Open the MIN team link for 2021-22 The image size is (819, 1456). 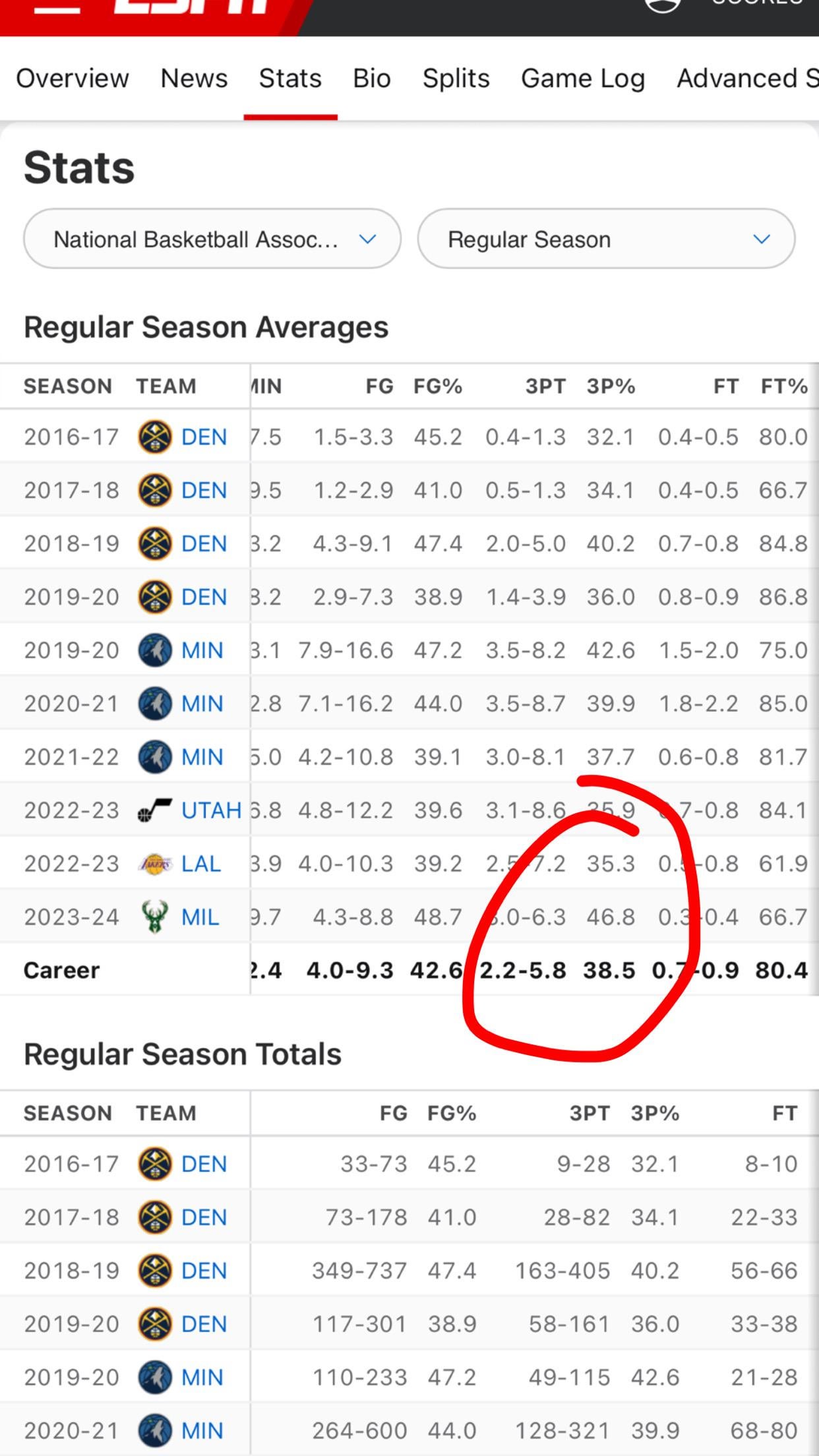click(202, 757)
